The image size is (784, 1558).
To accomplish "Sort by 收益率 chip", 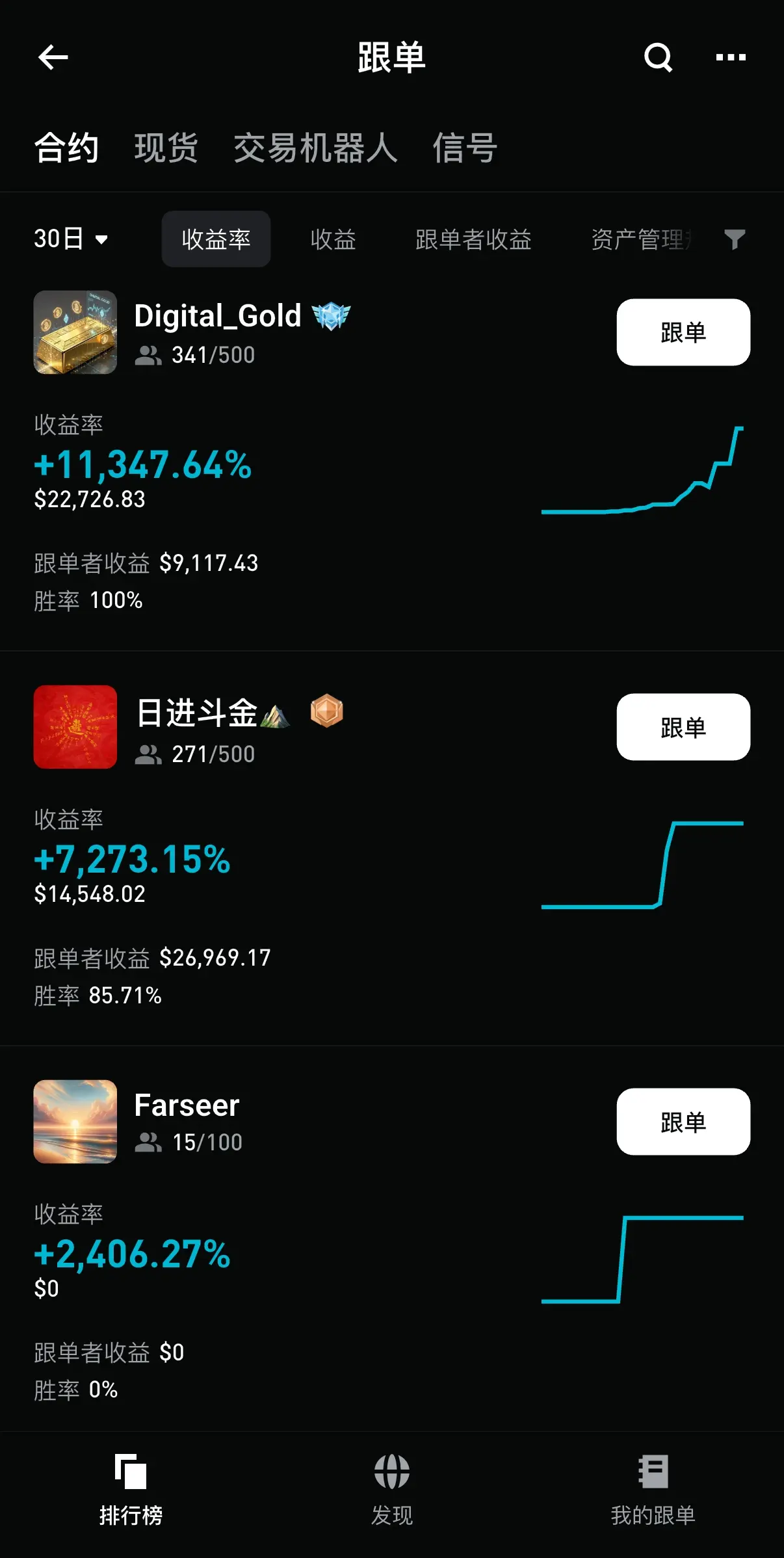I will click(x=216, y=239).
